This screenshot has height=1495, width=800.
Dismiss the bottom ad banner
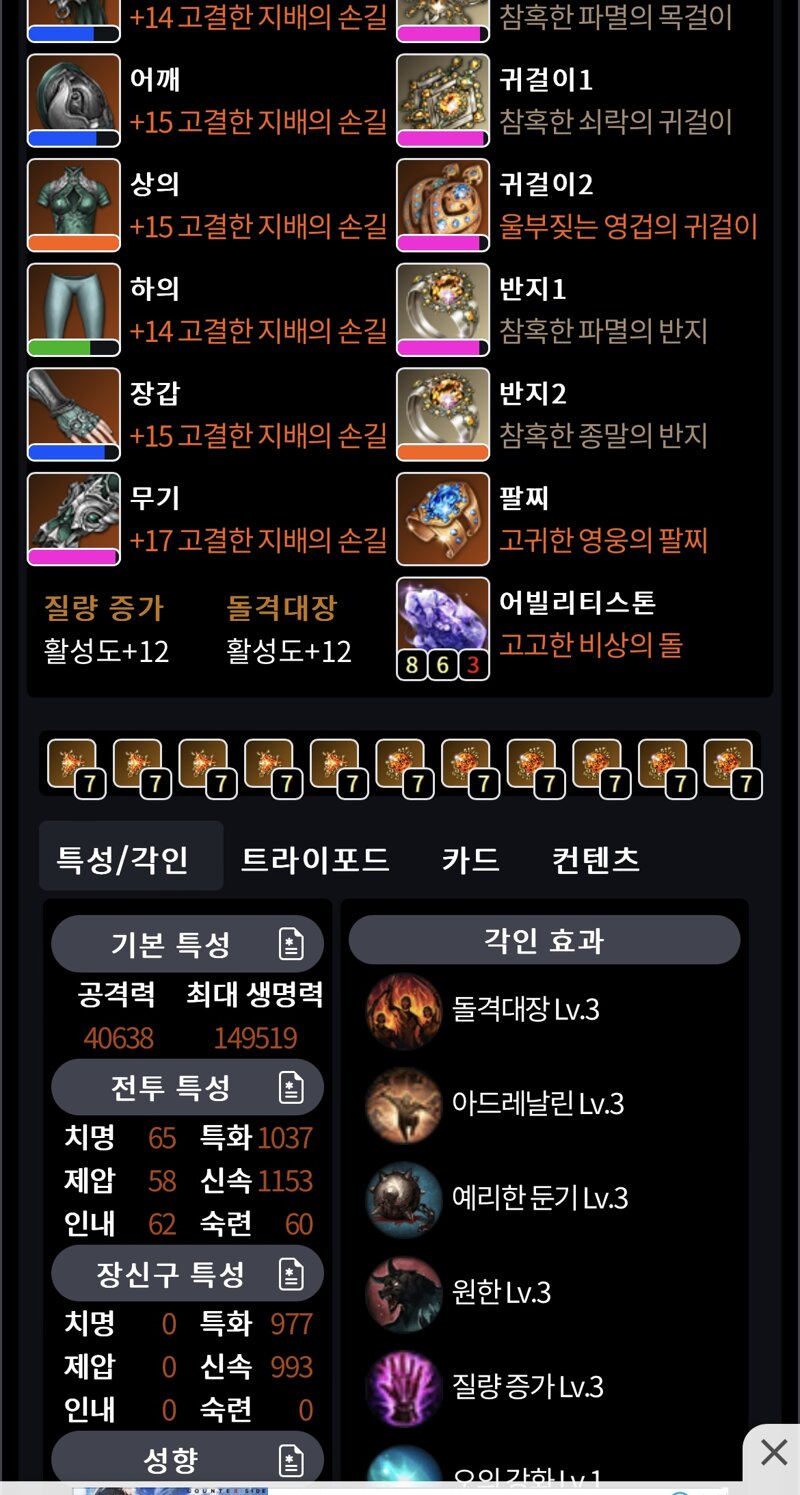(x=773, y=1452)
